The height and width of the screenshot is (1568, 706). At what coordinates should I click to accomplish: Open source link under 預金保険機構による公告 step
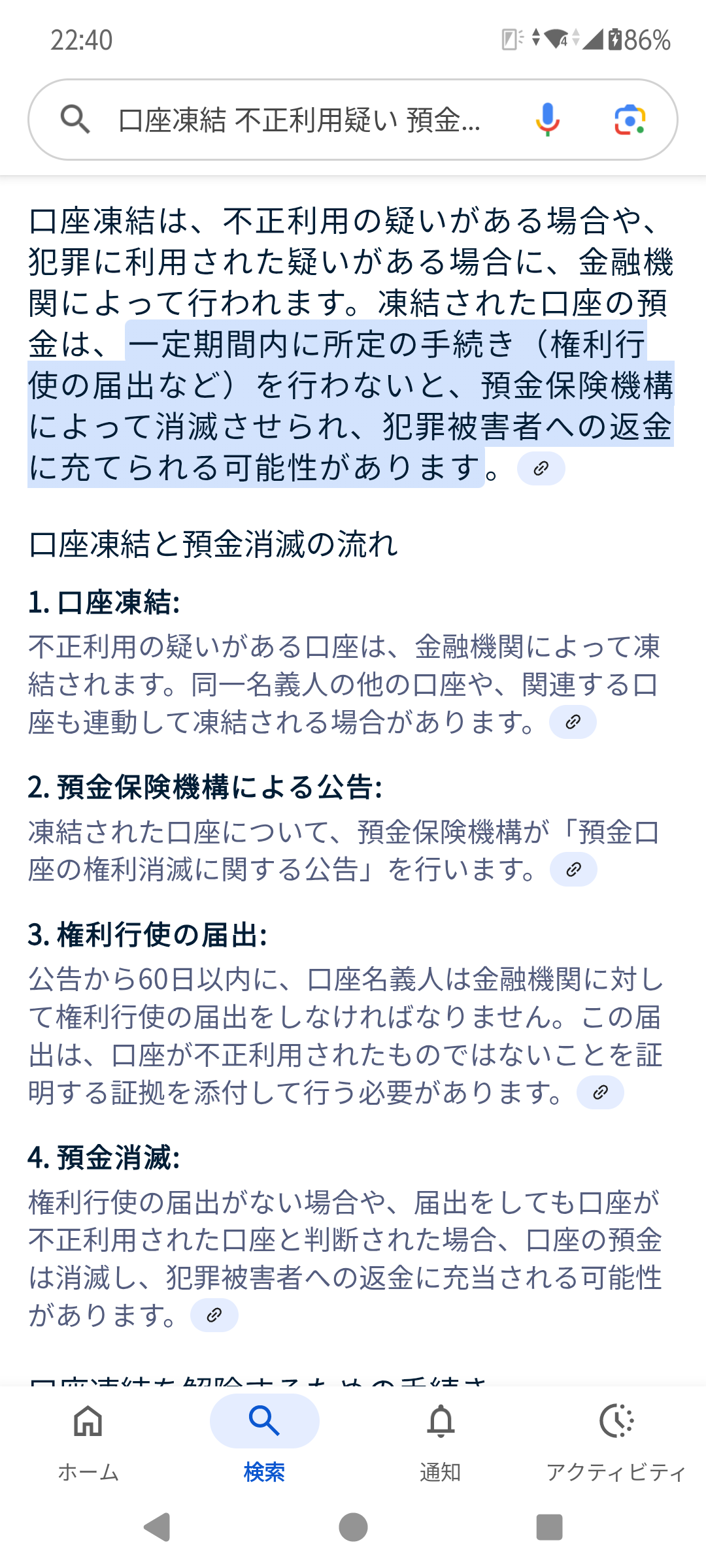click(x=573, y=870)
